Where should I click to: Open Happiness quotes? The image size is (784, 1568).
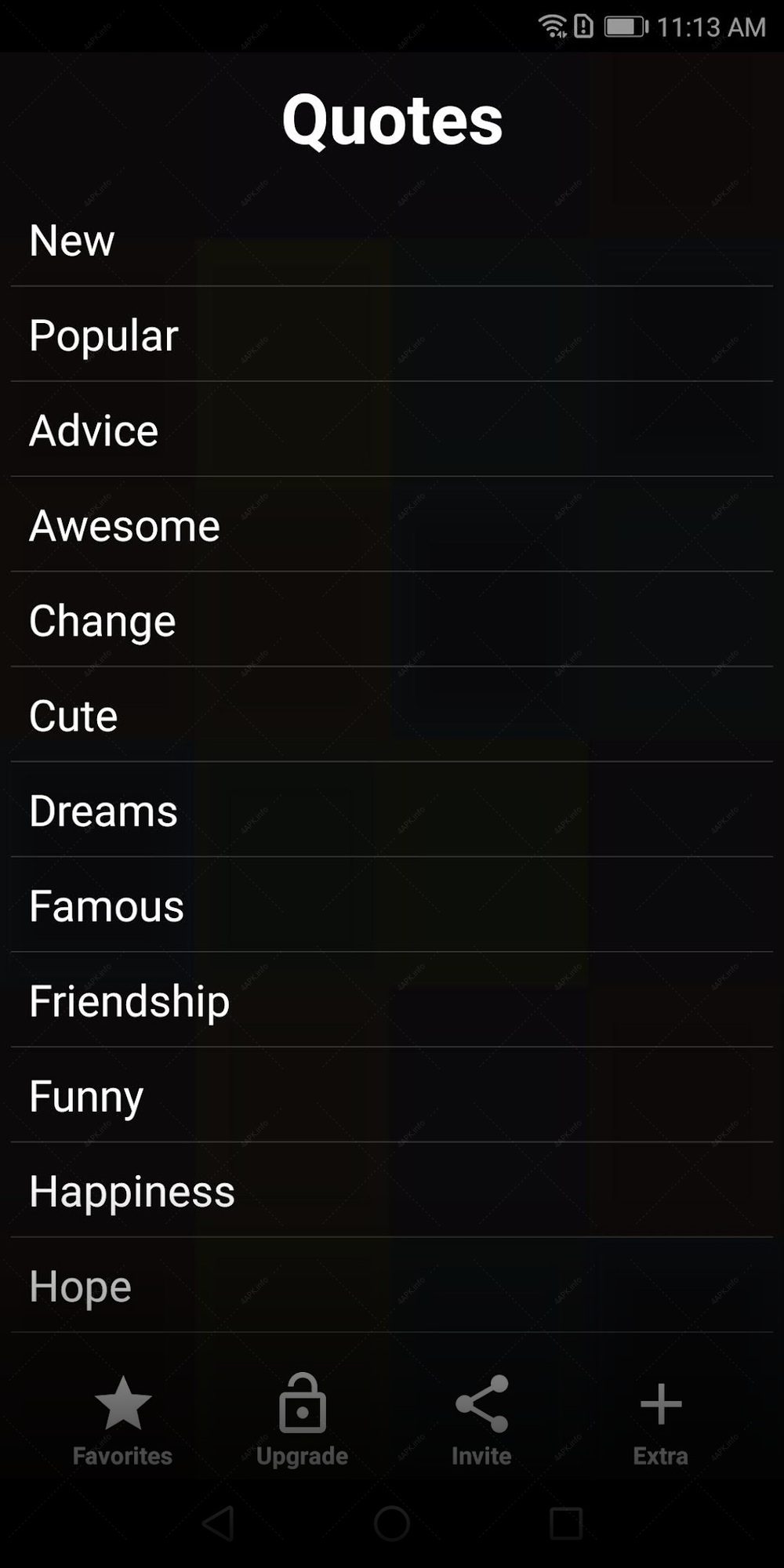pyautogui.click(x=392, y=1191)
